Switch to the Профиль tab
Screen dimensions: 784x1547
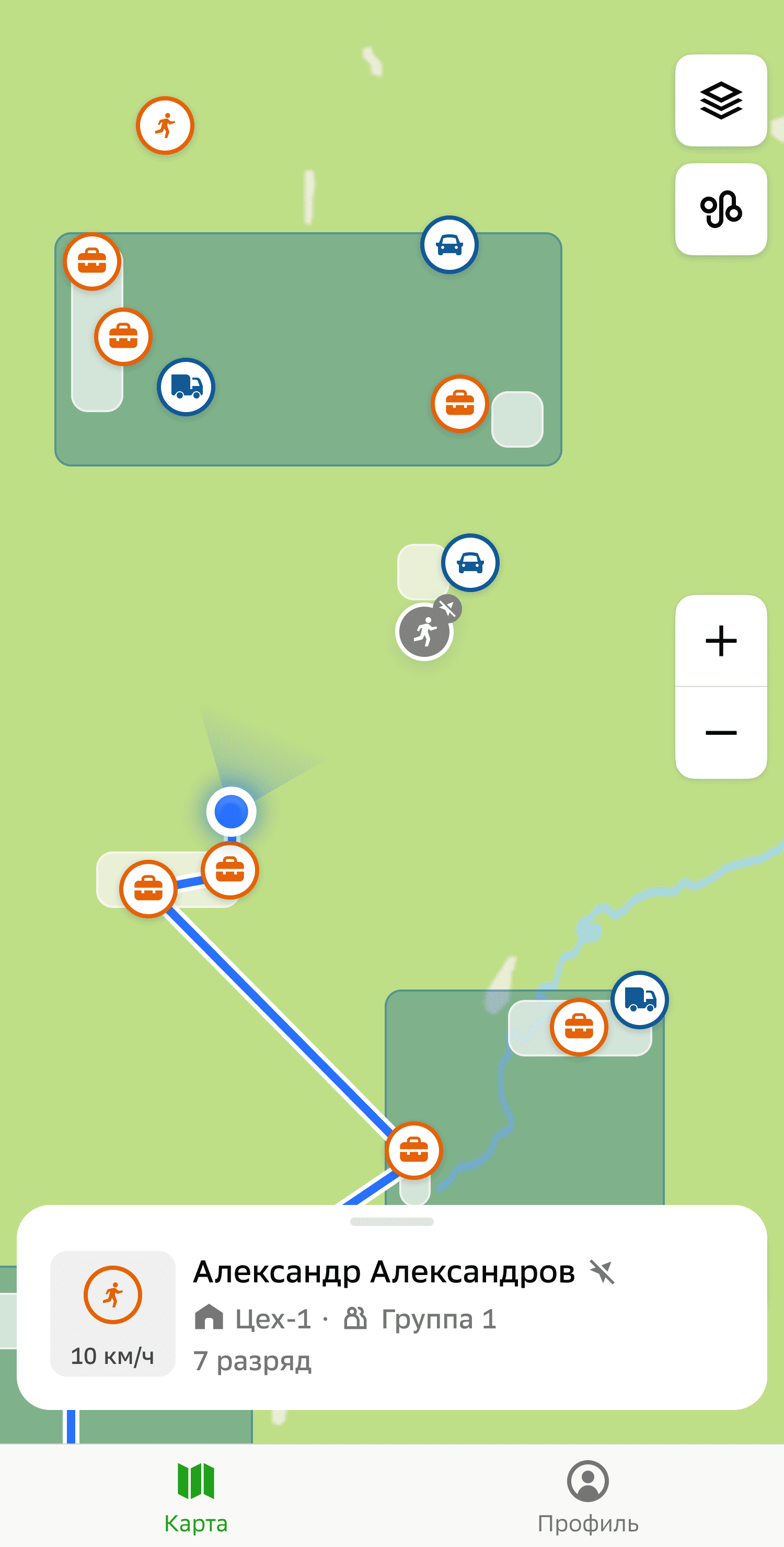(x=587, y=1497)
